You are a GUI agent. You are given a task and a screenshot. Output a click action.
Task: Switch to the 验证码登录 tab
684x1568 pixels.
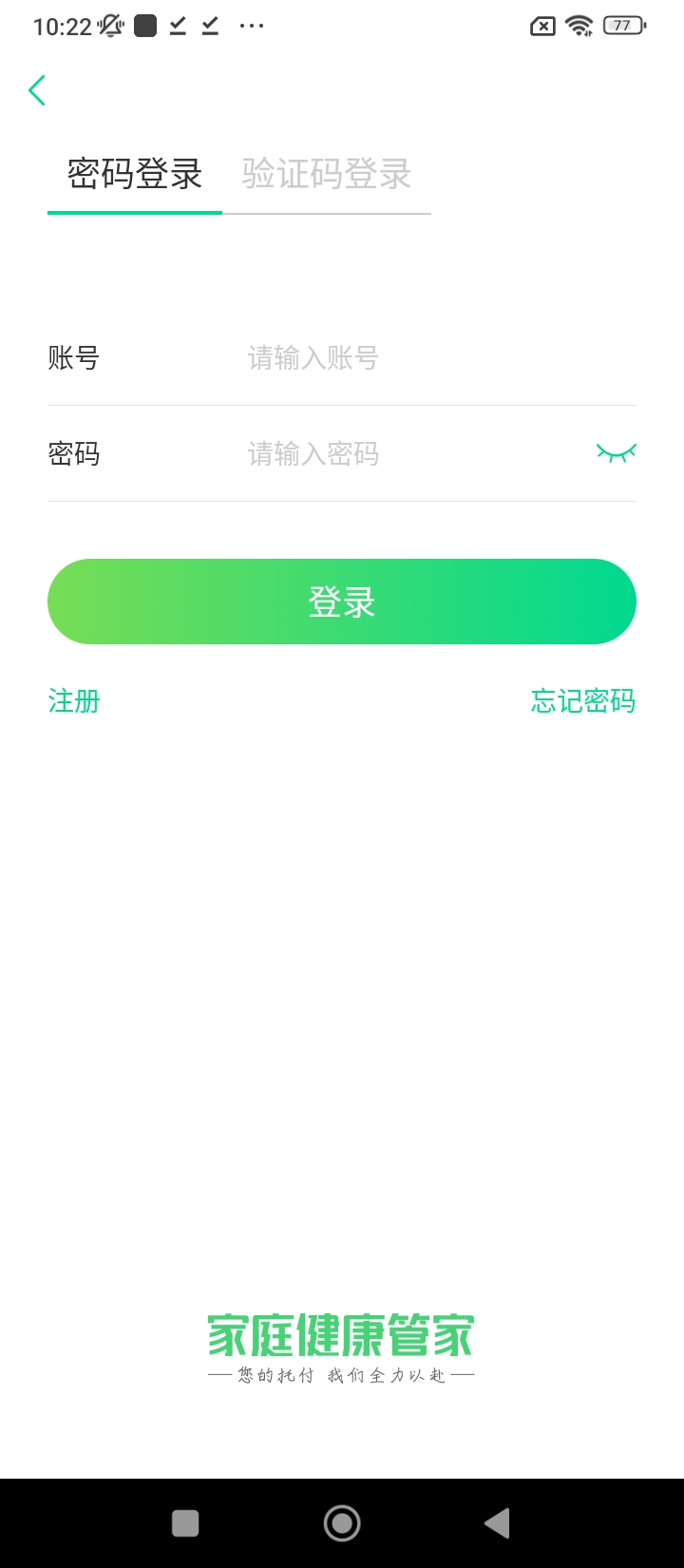tap(326, 175)
